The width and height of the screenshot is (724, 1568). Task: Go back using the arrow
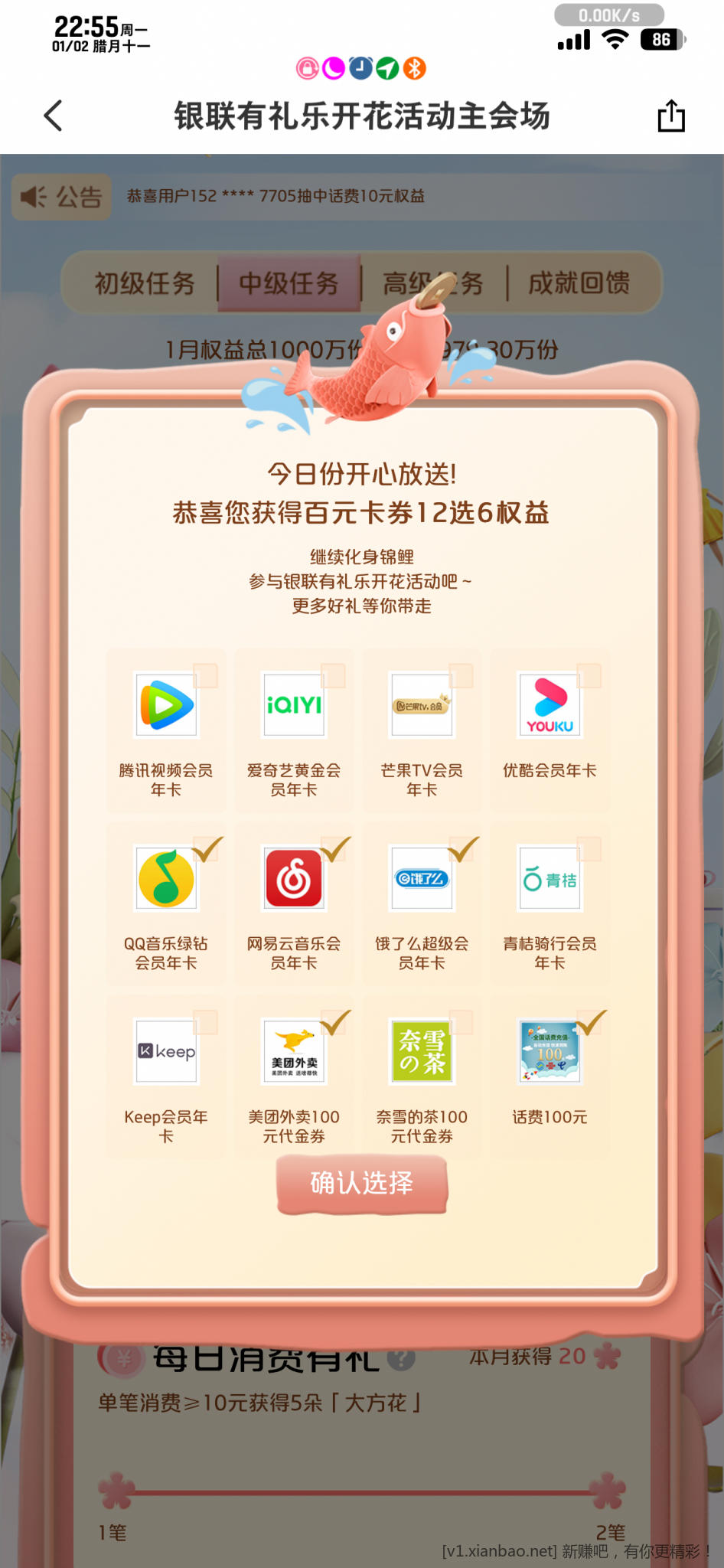[x=54, y=116]
